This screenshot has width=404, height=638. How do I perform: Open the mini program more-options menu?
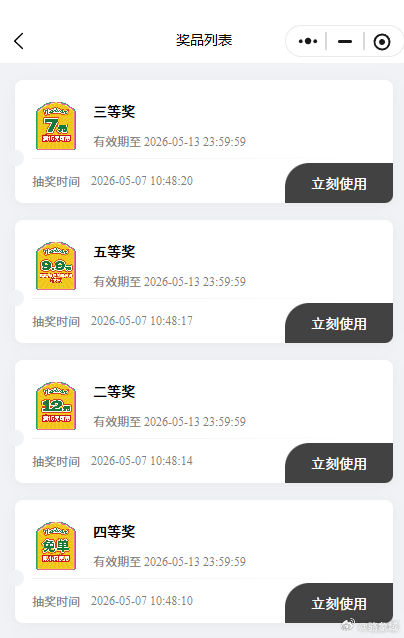(x=308, y=41)
